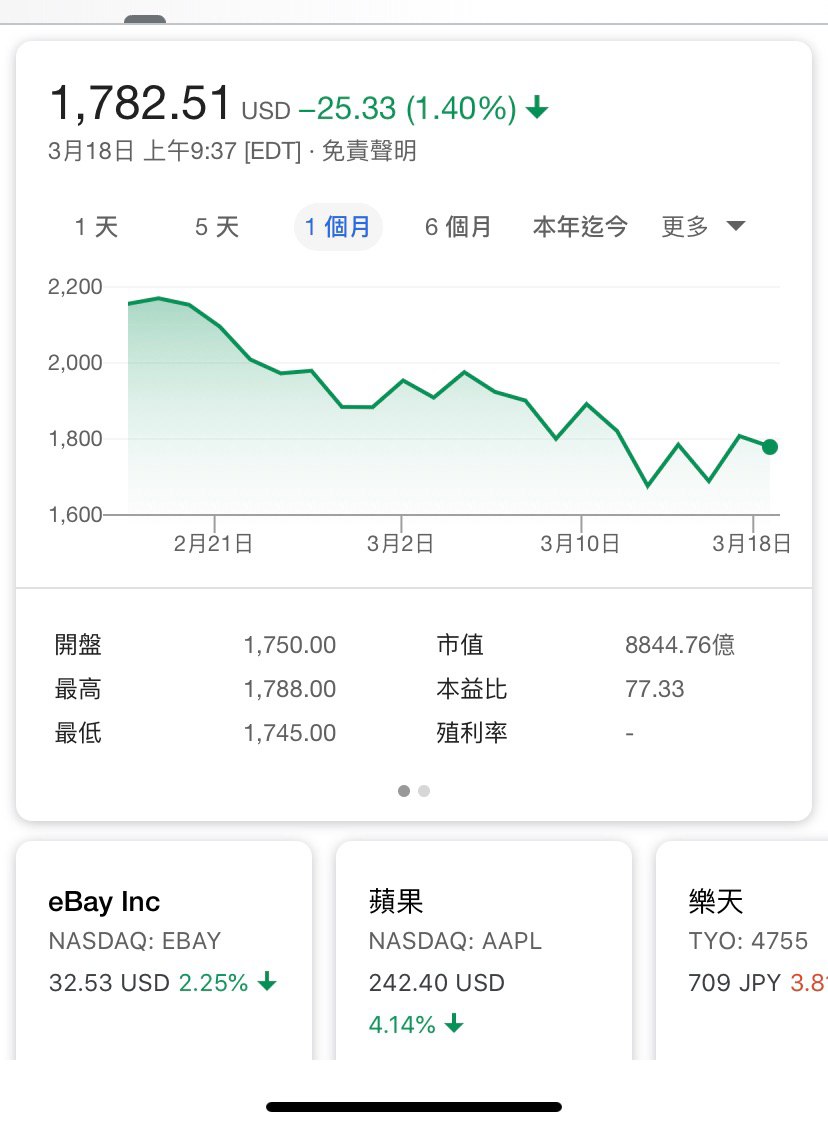Switch chart to 1 天 range
The width and height of the screenshot is (828, 1128).
(96, 227)
